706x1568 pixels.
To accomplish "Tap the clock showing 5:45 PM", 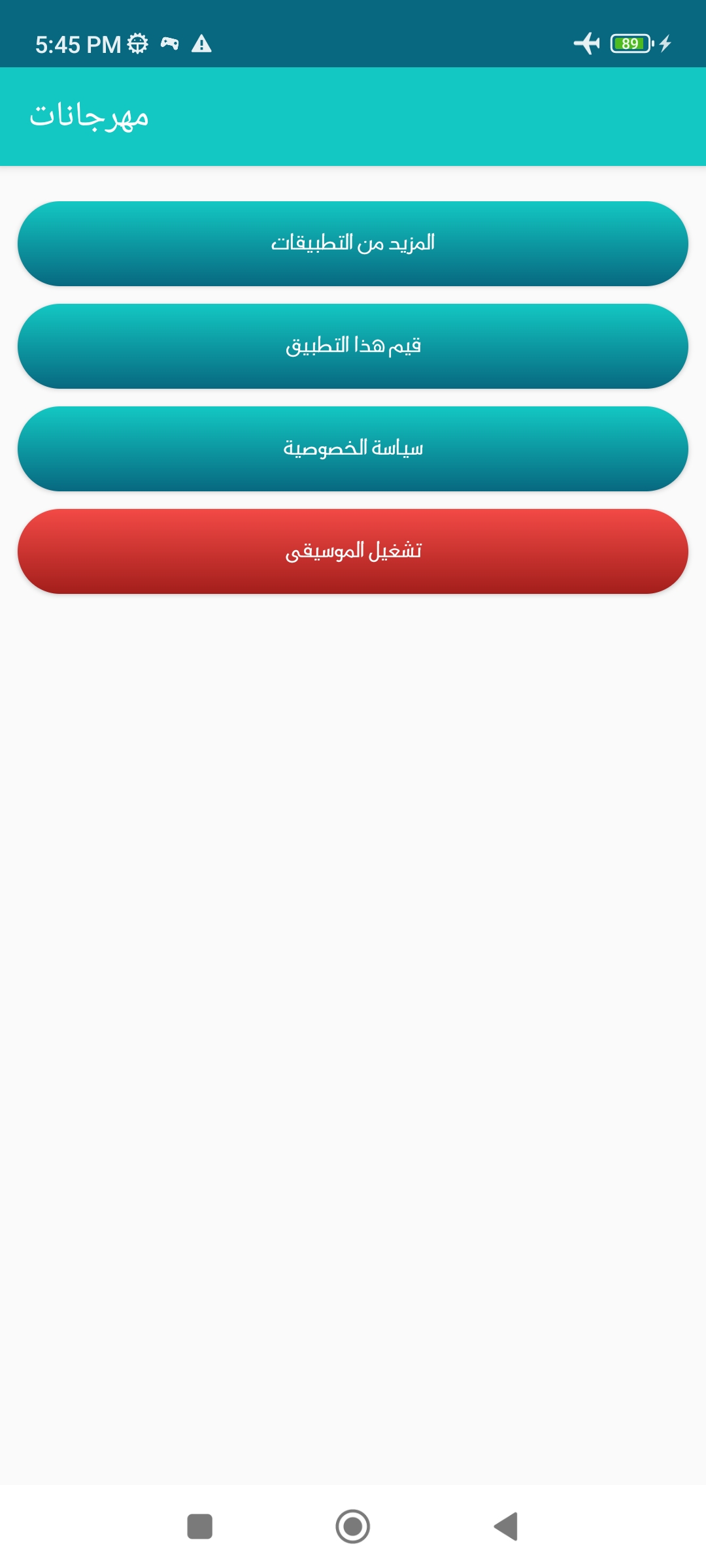I will 78,44.
